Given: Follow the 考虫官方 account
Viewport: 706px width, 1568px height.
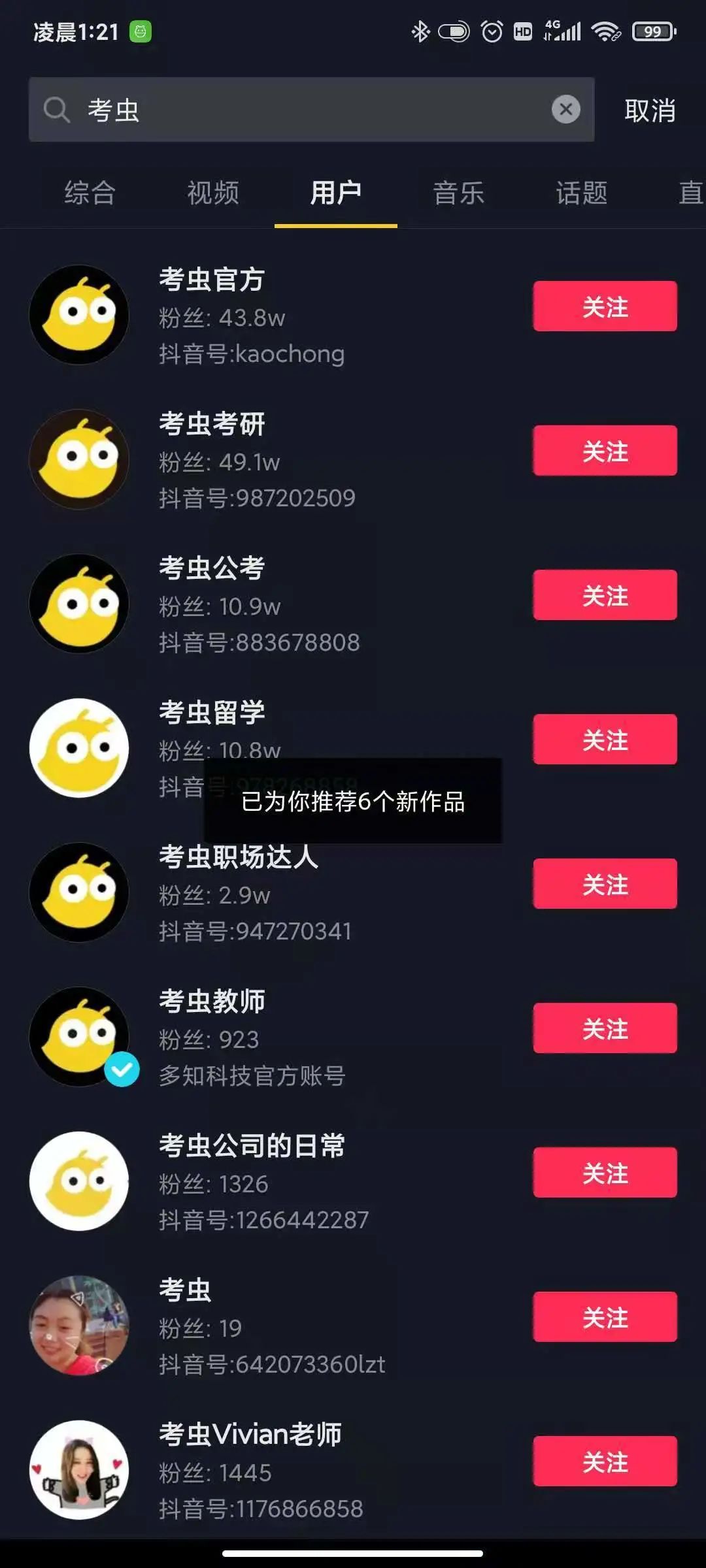Looking at the screenshot, I should [x=605, y=306].
